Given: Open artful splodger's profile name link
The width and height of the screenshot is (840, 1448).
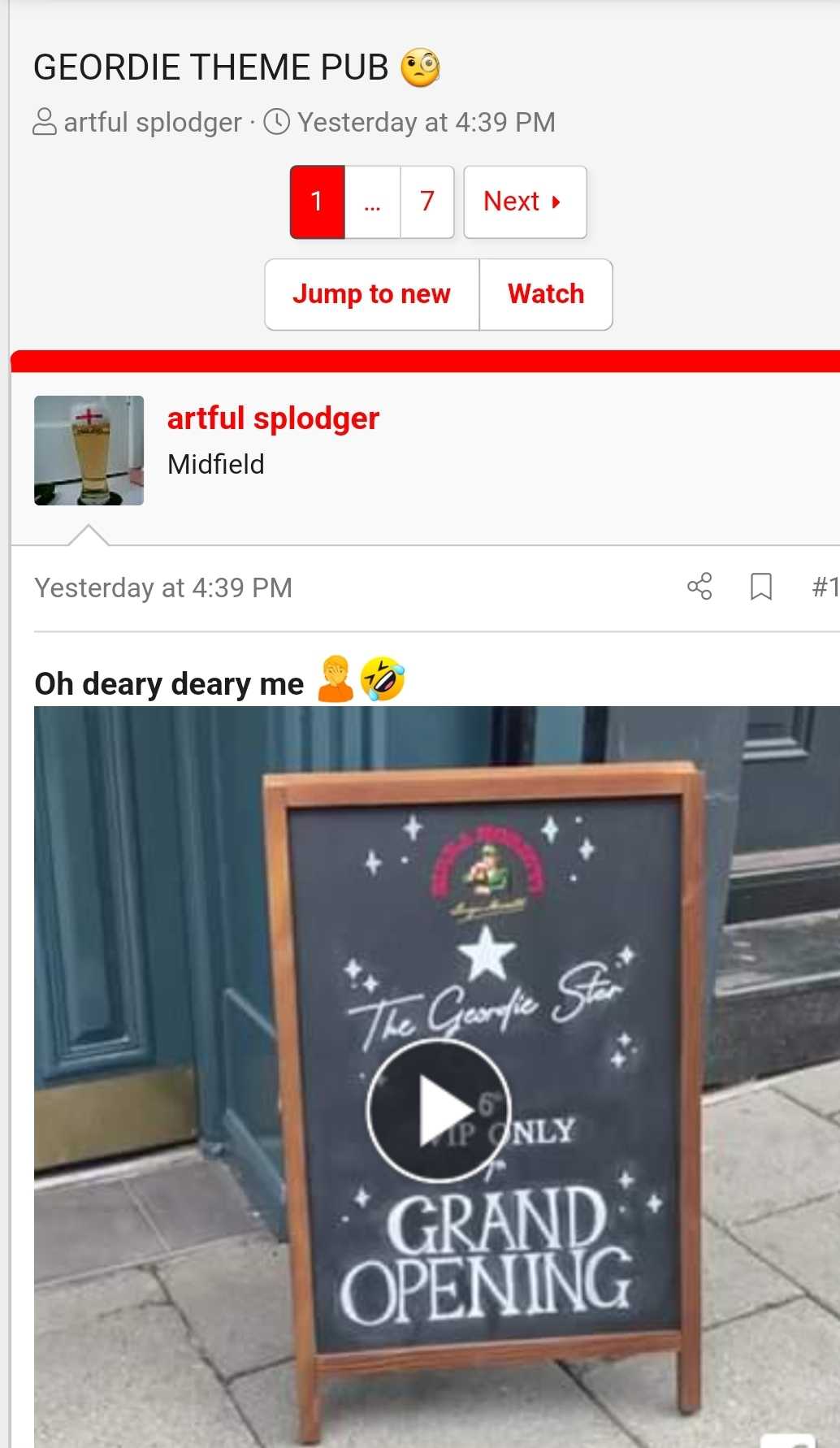Looking at the screenshot, I should pos(273,418).
